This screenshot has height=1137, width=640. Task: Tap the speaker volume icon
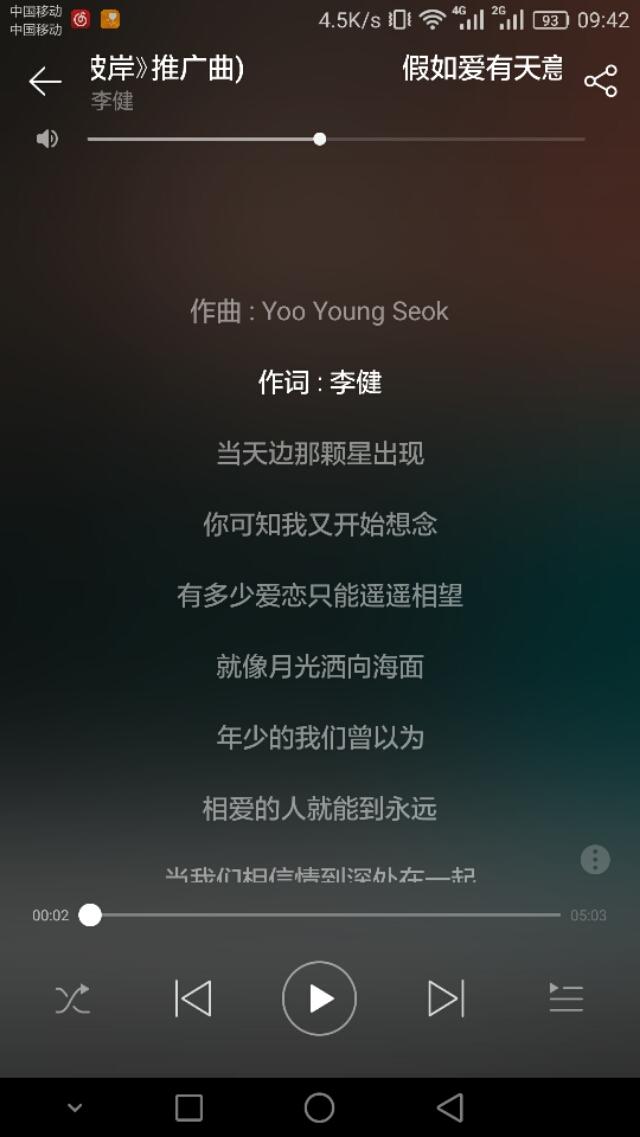point(47,139)
